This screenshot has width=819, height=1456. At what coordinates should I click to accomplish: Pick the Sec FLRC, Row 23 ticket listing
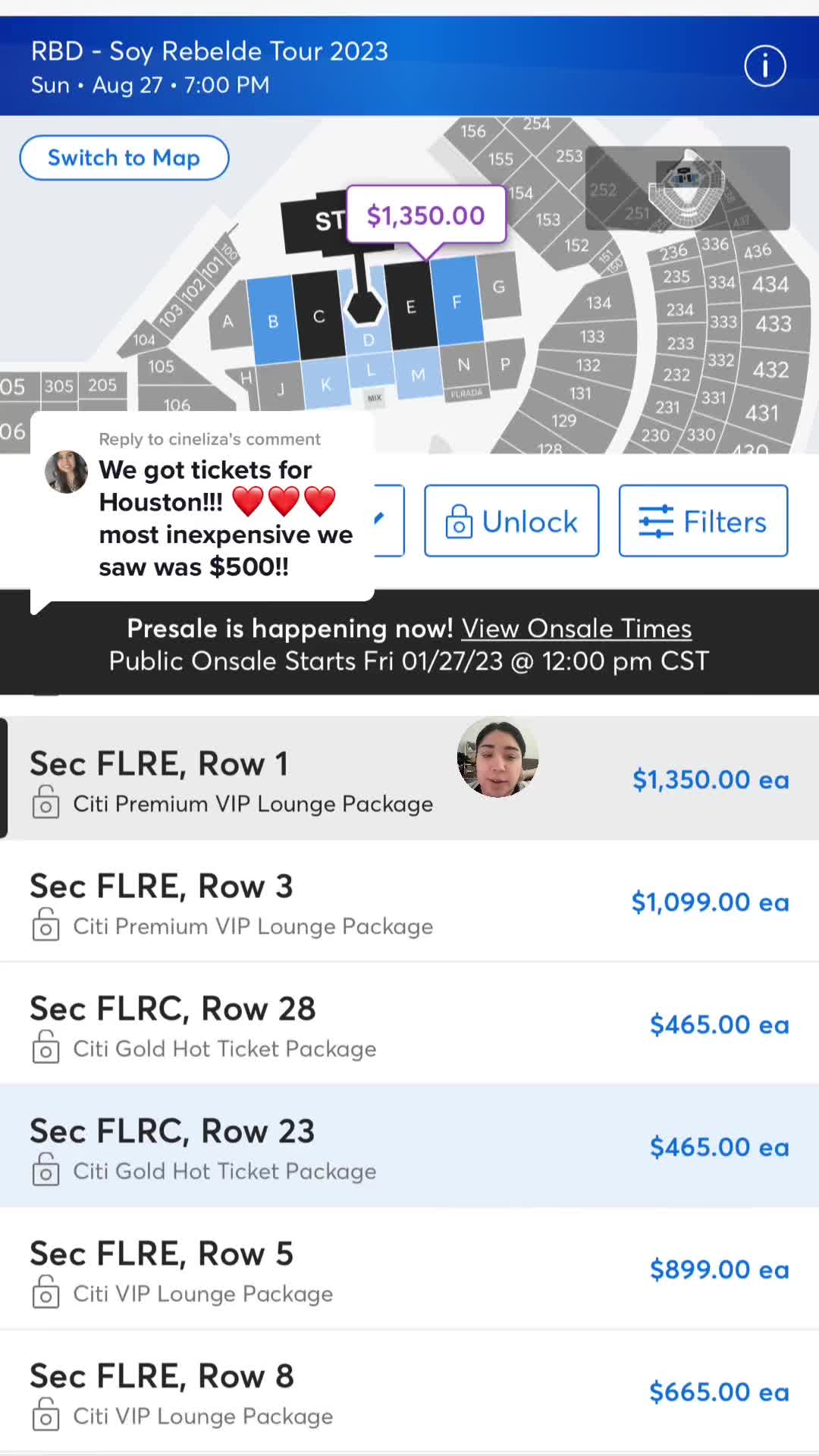[x=409, y=1147]
